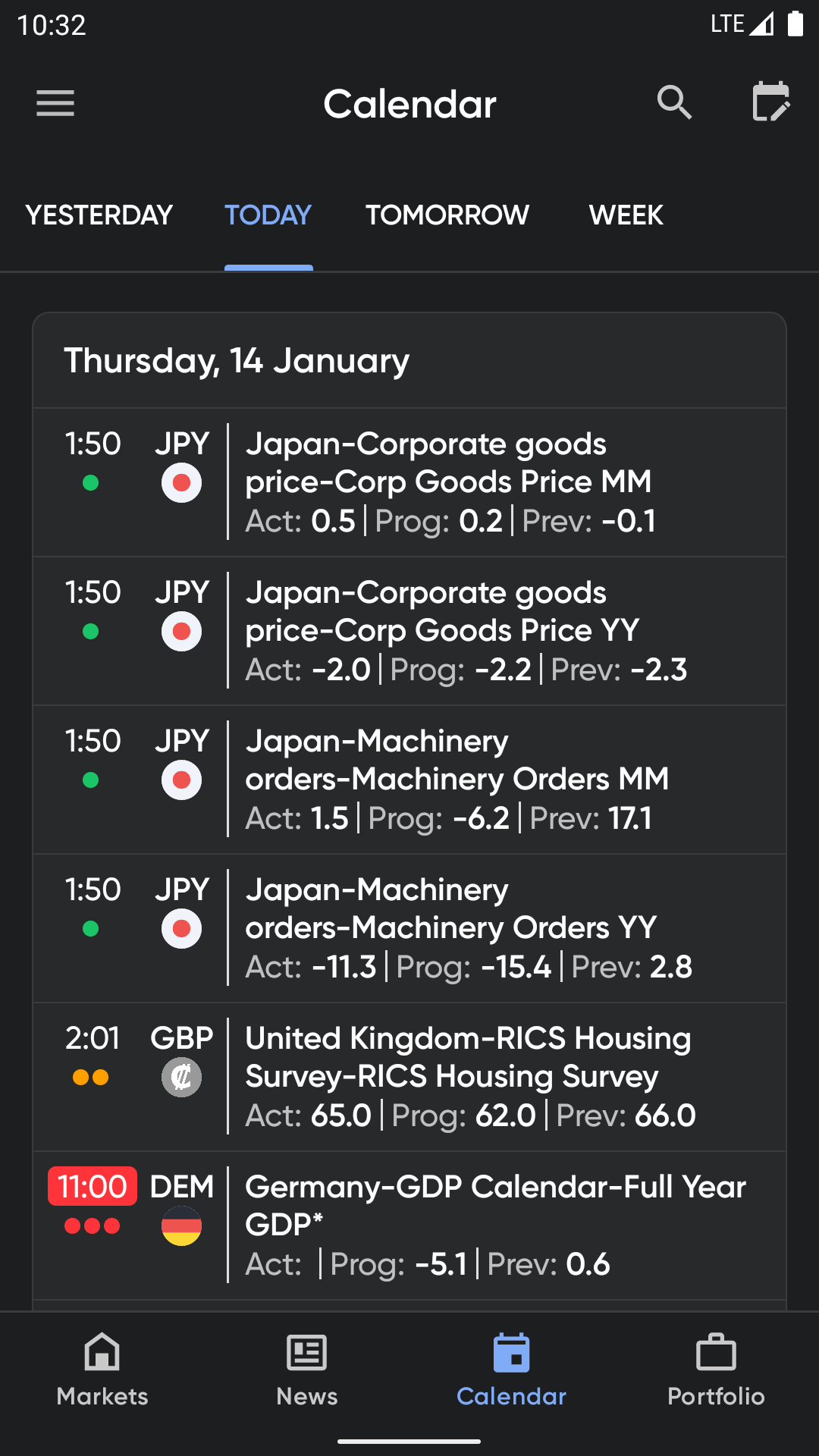Click the Thursday, 14 January header

pos(236,361)
